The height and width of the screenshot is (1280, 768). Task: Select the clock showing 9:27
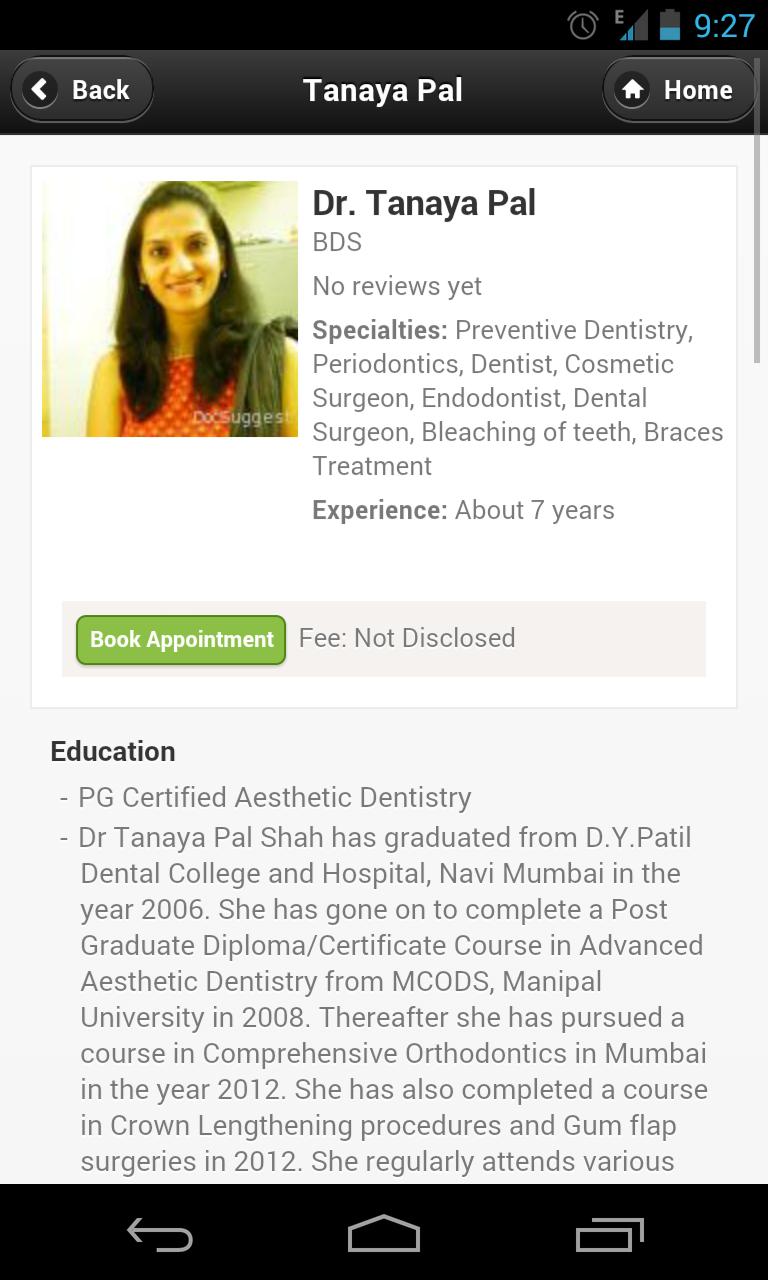point(722,26)
